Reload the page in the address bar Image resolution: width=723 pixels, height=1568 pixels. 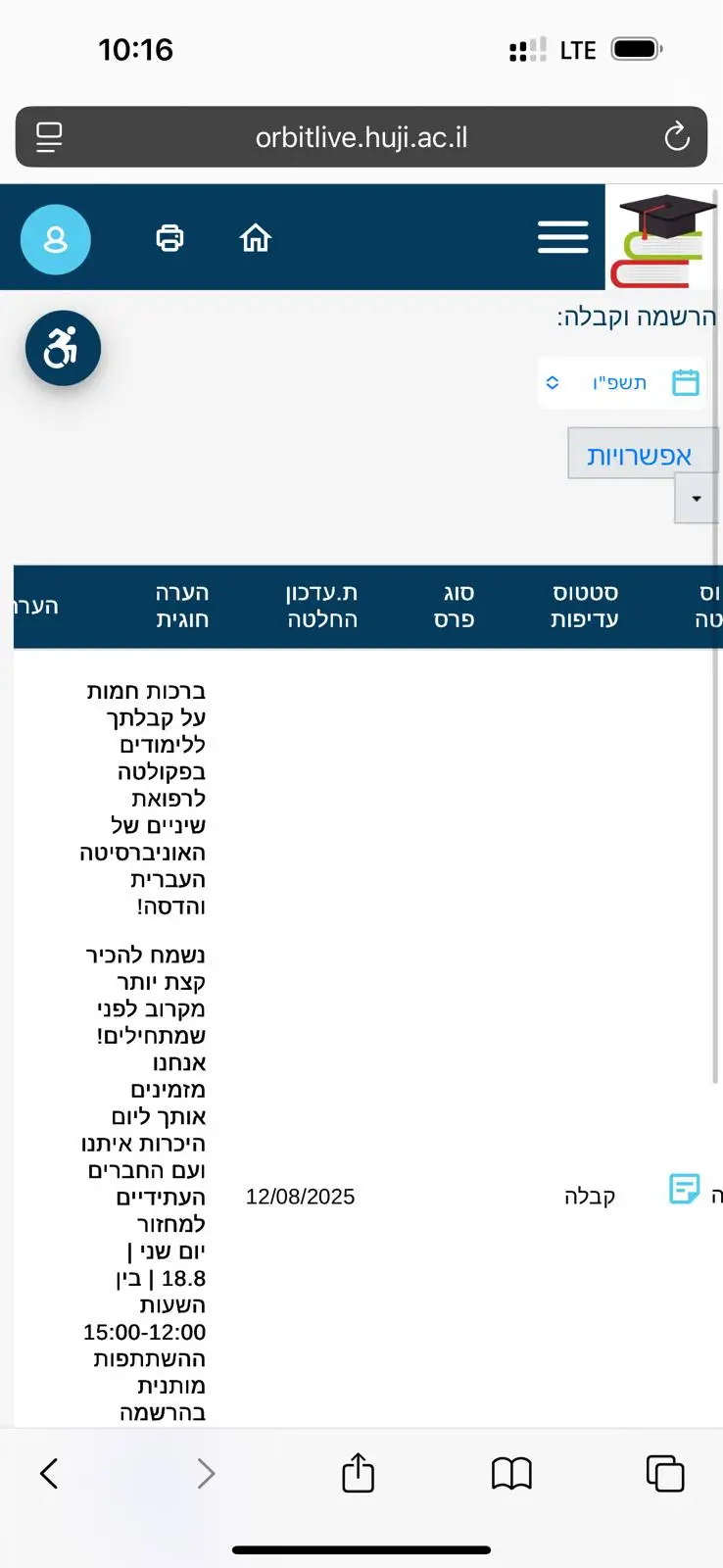point(677,137)
